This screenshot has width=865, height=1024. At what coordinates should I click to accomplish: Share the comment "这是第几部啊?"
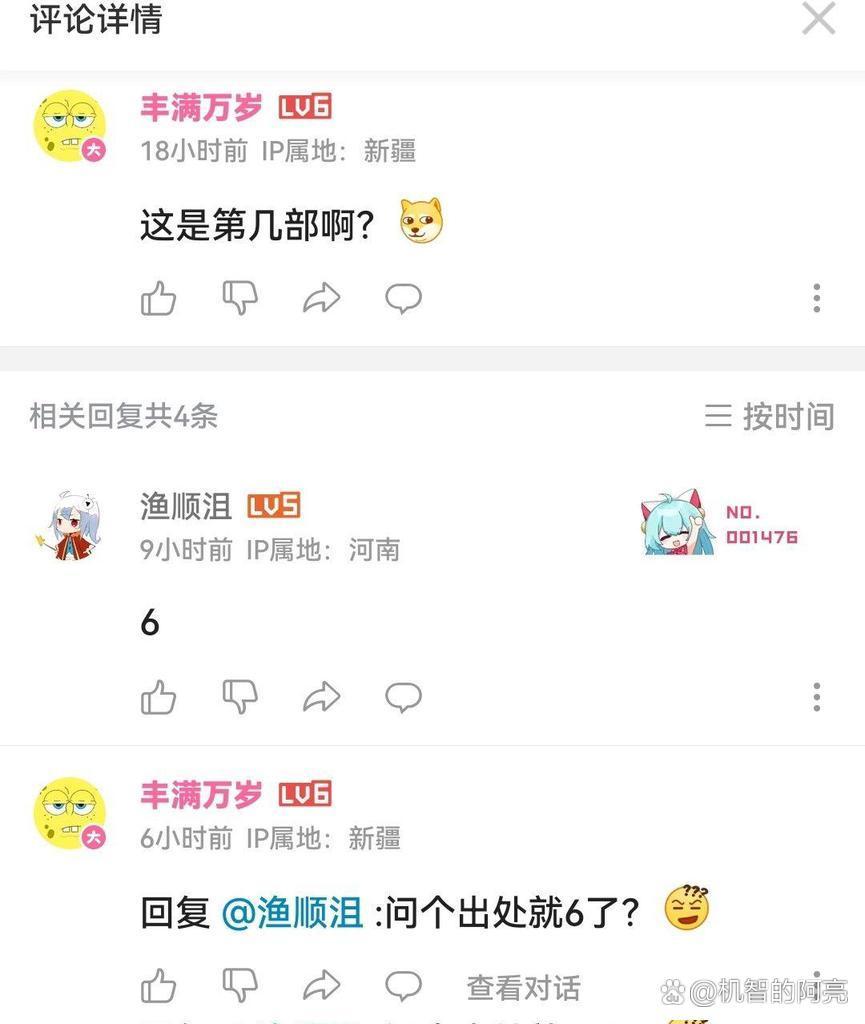point(322,298)
